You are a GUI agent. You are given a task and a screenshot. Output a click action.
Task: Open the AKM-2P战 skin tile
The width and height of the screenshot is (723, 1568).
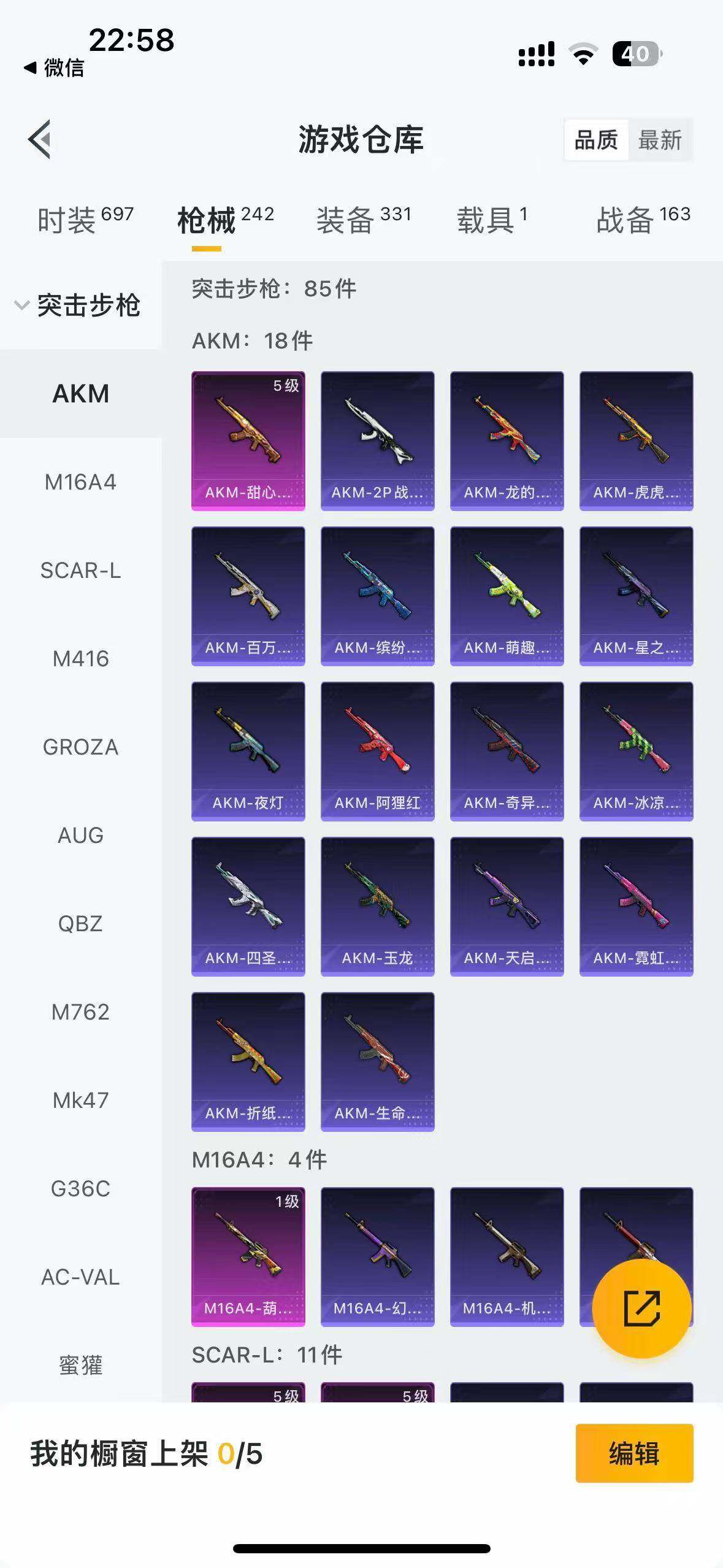377,440
